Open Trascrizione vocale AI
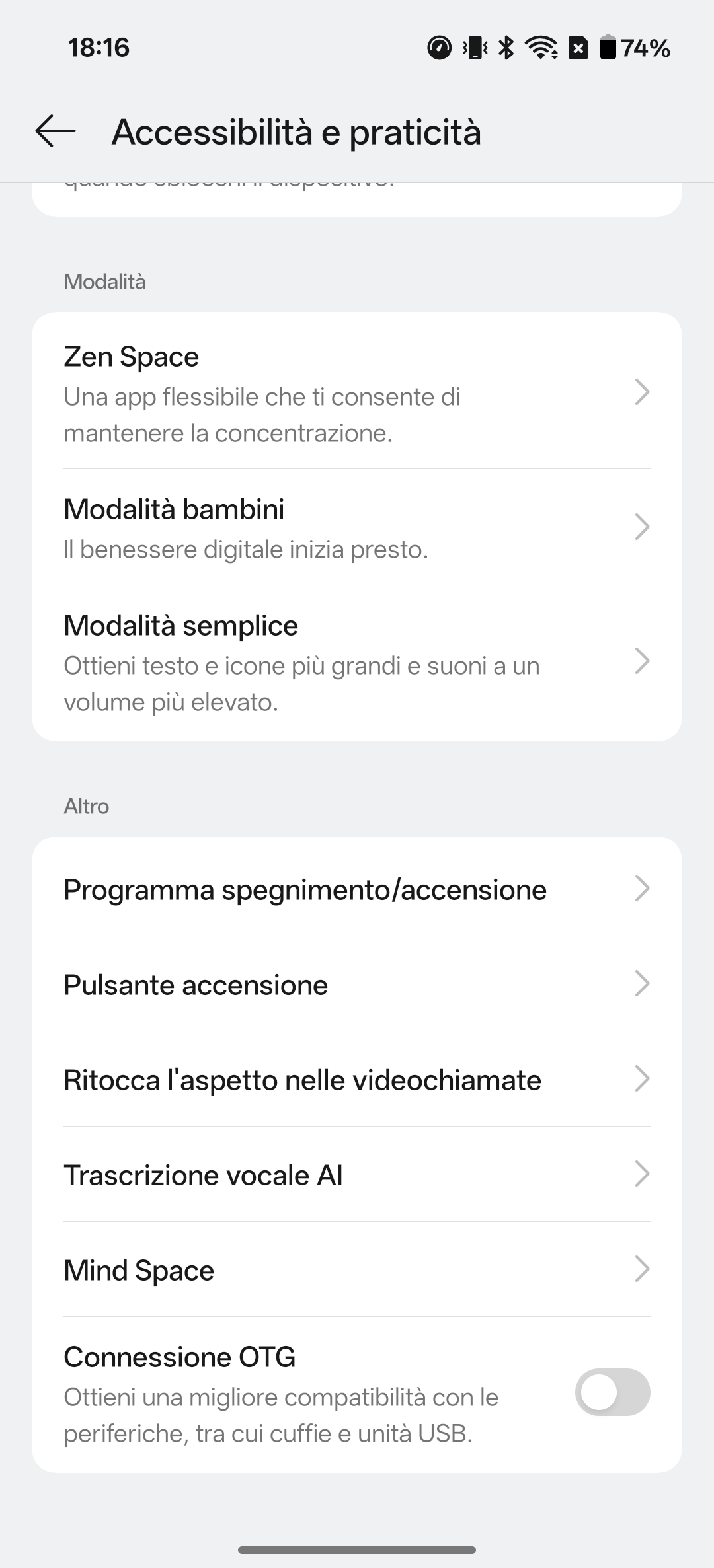Screen dimensions: 714x1568 [x=356, y=1174]
